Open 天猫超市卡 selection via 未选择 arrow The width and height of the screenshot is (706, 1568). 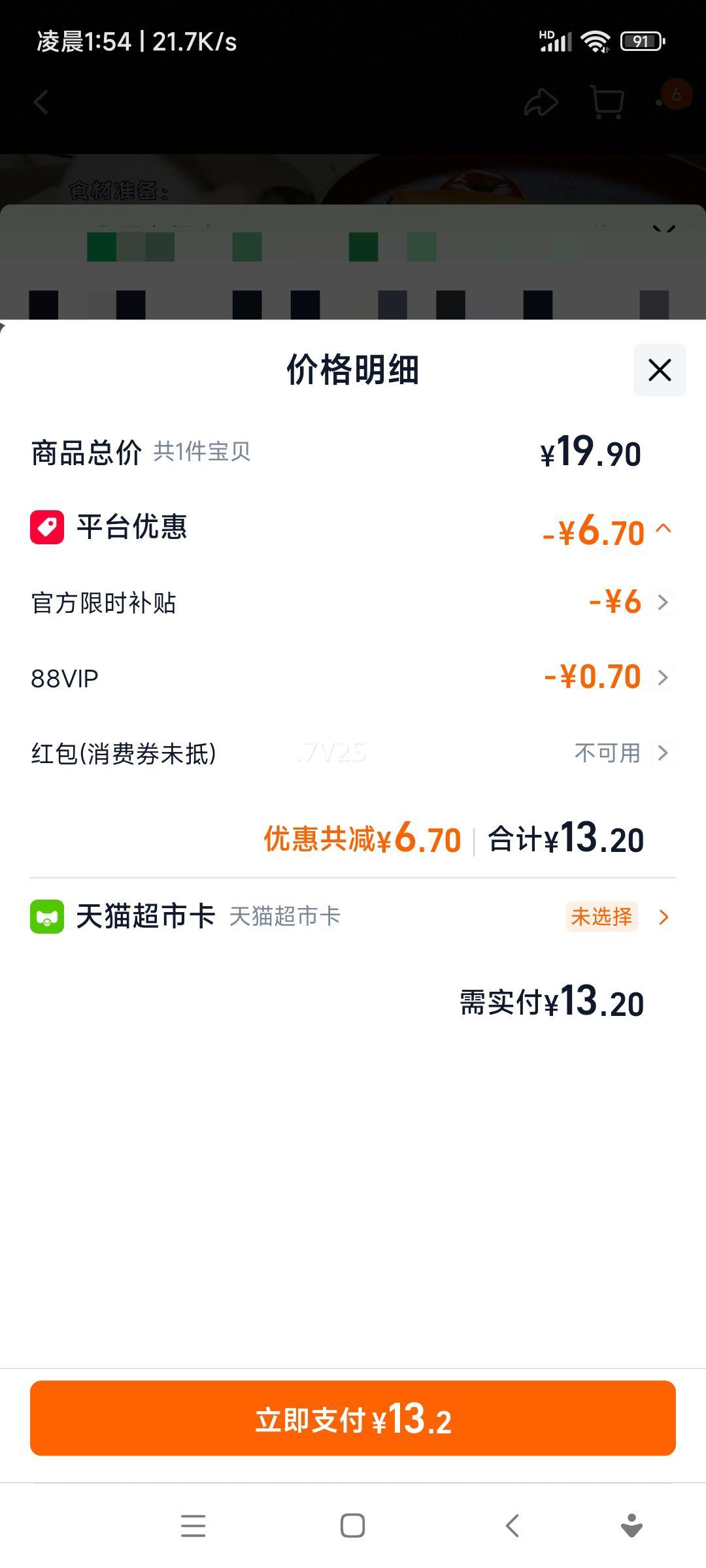coord(664,917)
